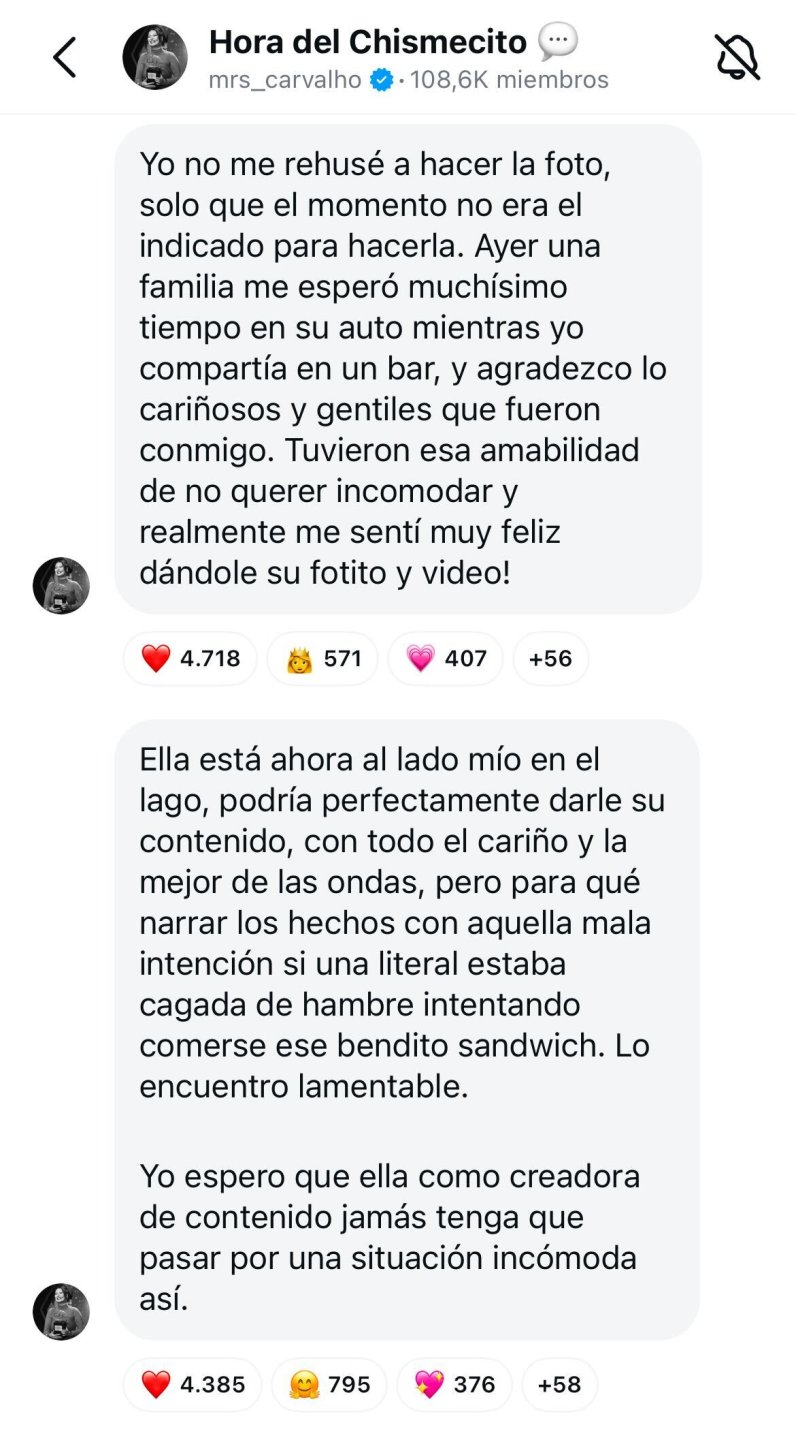Viewport: 796px width, 1440px height.
Task: Show the +58 more reactions
Action: click(559, 1384)
